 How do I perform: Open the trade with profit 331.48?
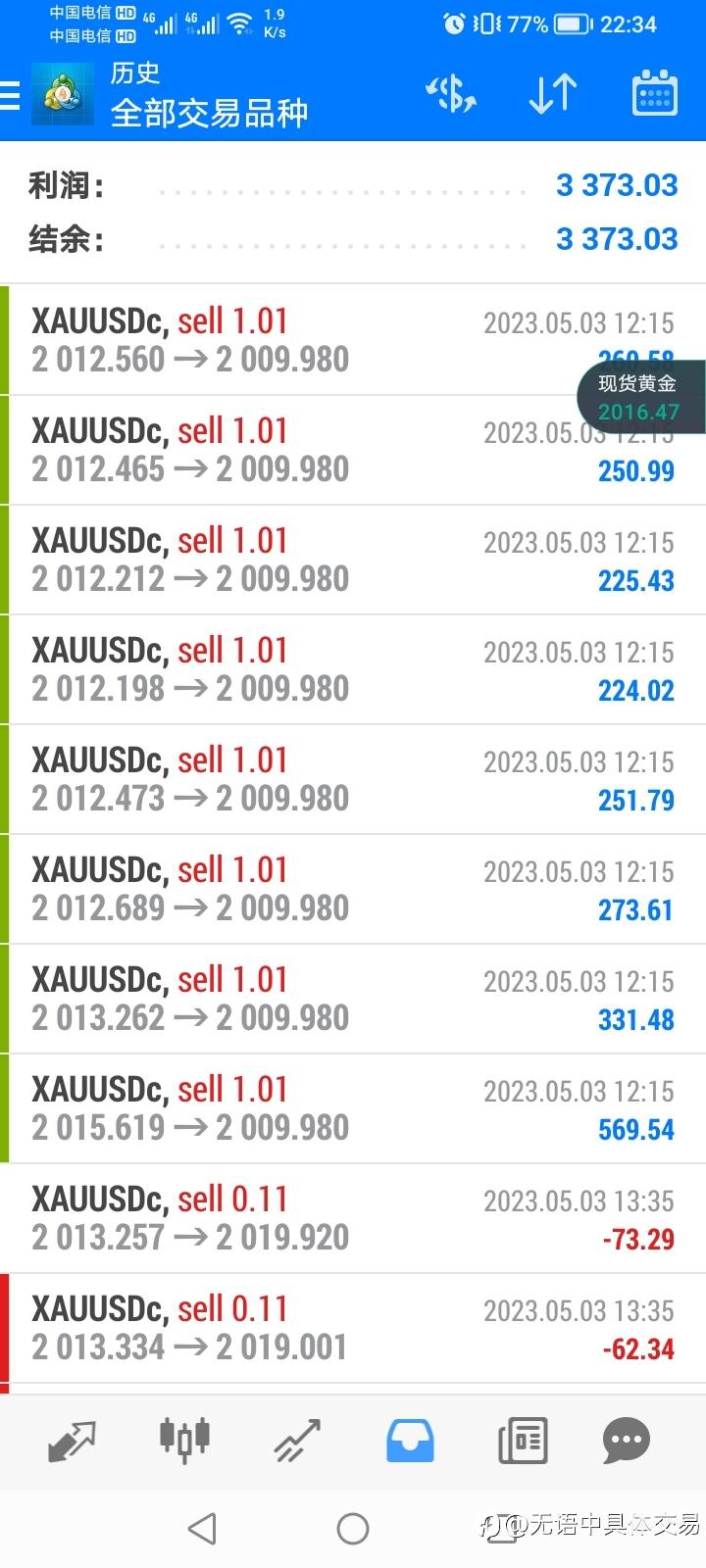click(353, 999)
